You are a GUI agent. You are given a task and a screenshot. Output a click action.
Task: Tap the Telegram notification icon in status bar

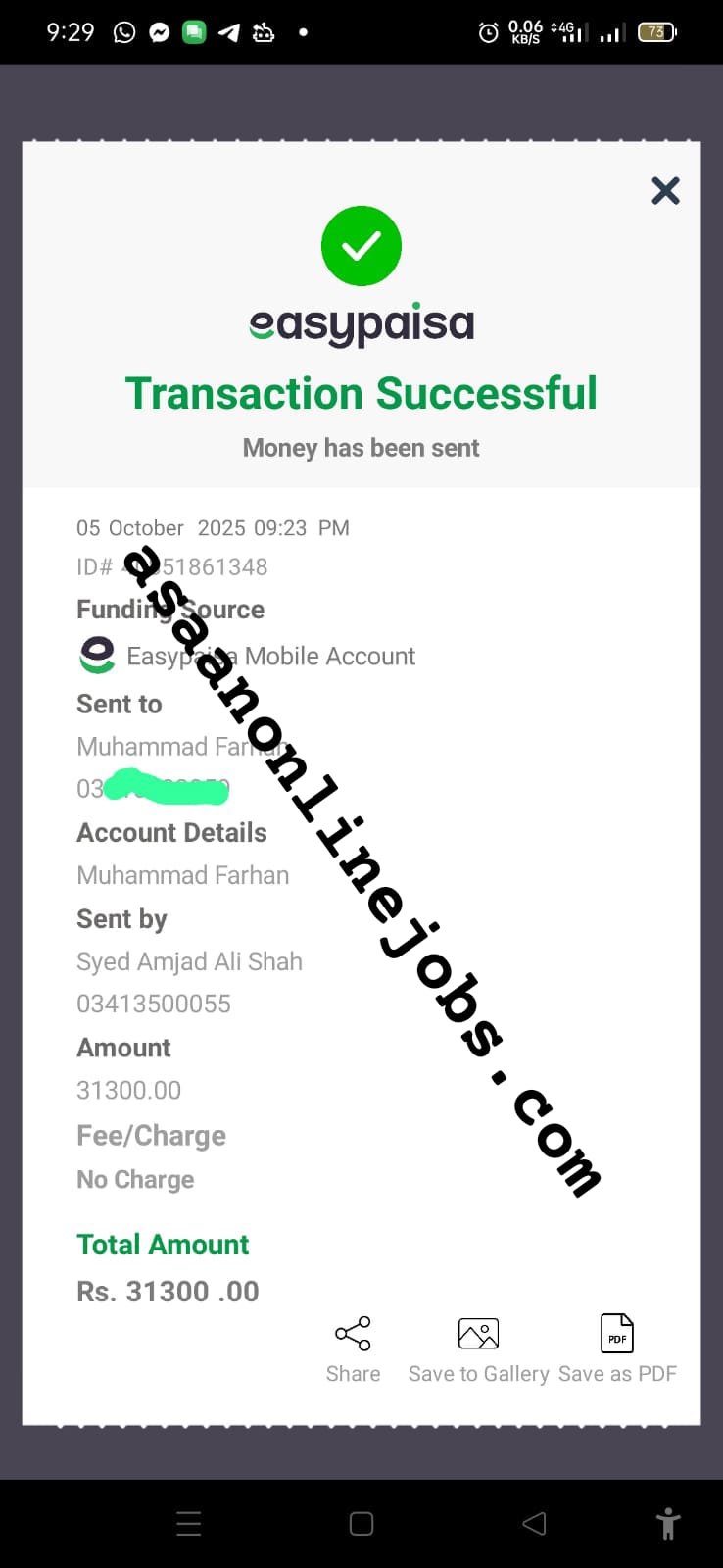click(228, 31)
